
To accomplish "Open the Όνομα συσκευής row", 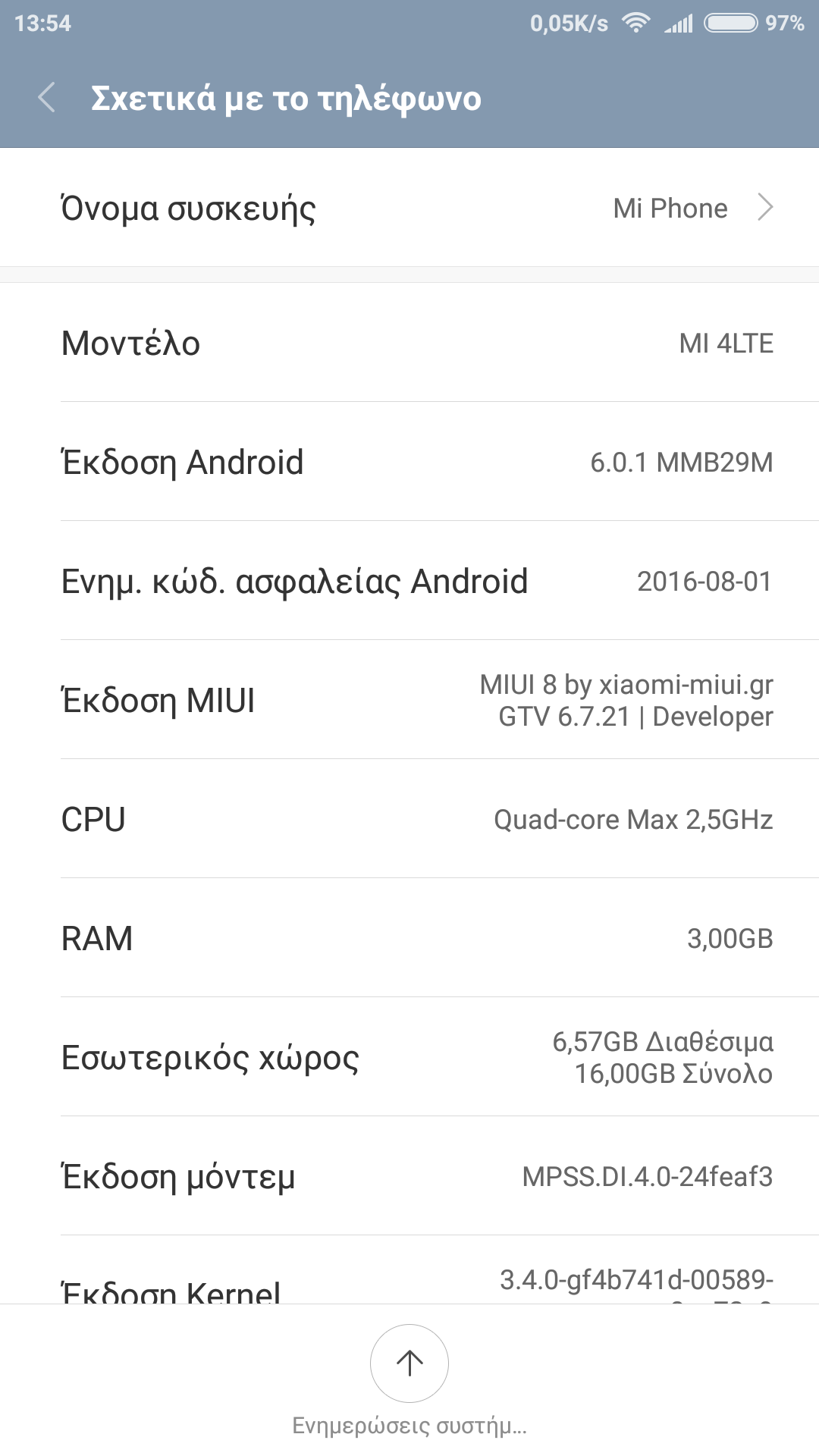I will (409, 208).
